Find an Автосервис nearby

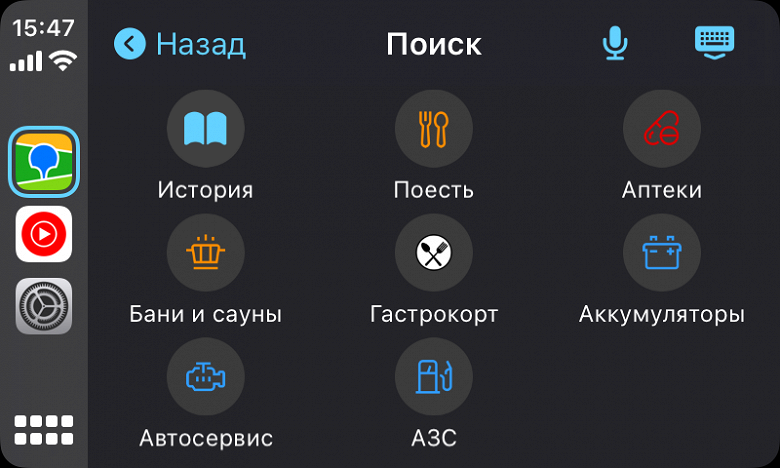pyautogui.click(x=205, y=376)
